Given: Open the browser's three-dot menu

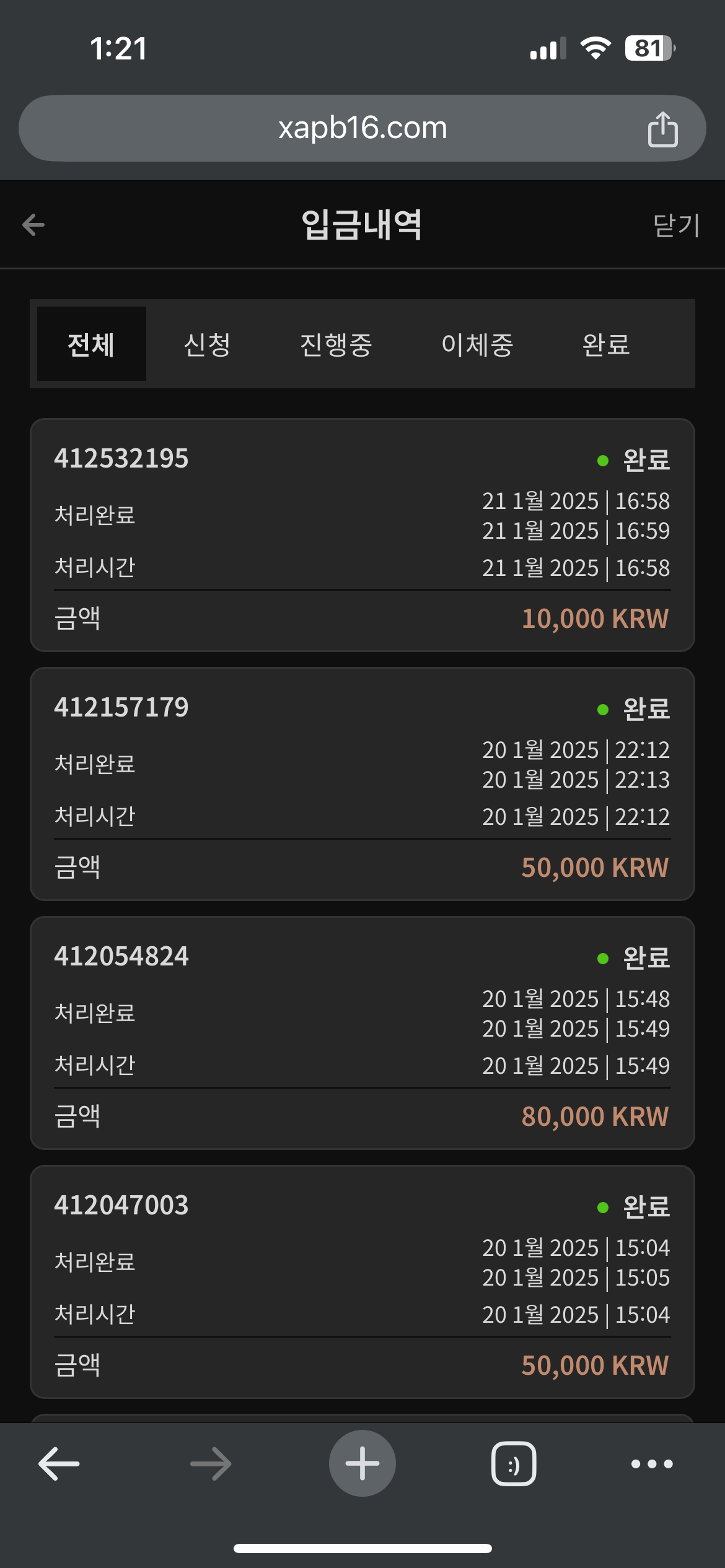Looking at the screenshot, I should pyautogui.click(x=652, y=1464).
